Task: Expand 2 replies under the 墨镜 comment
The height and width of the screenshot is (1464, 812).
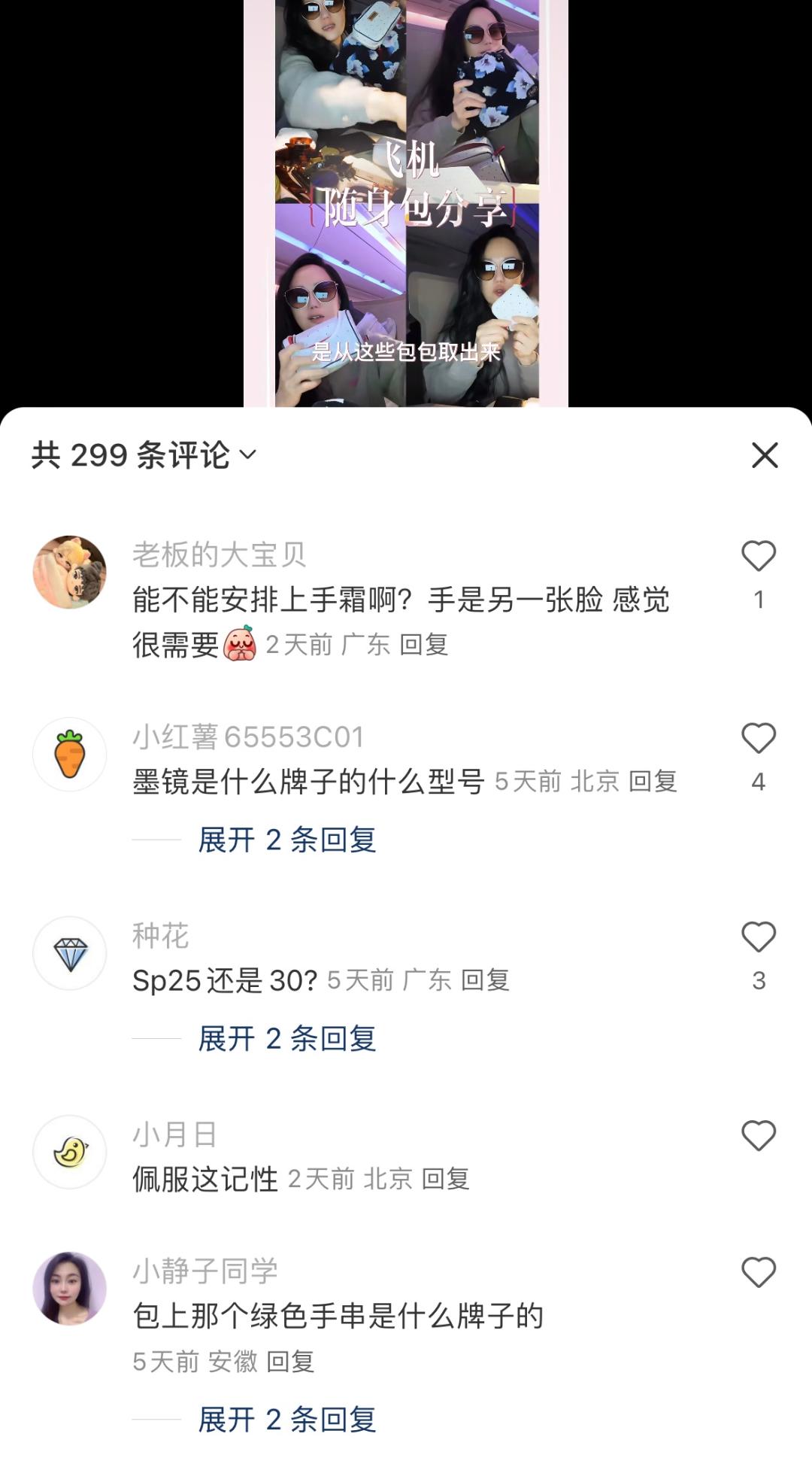Action: tap(286, 840)
